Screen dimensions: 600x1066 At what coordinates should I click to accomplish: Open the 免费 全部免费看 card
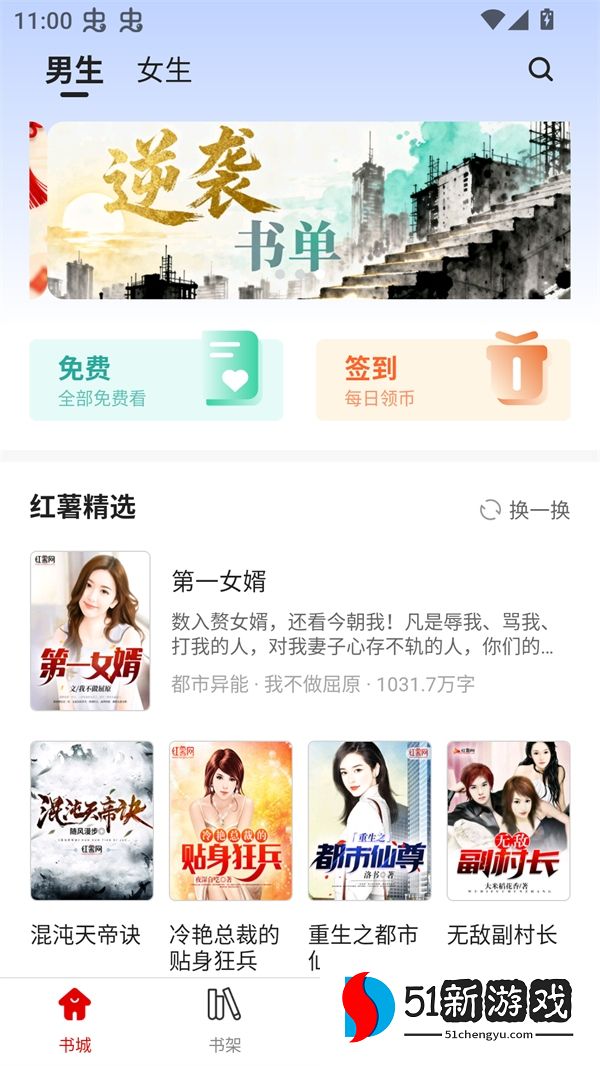click(156, 380)
